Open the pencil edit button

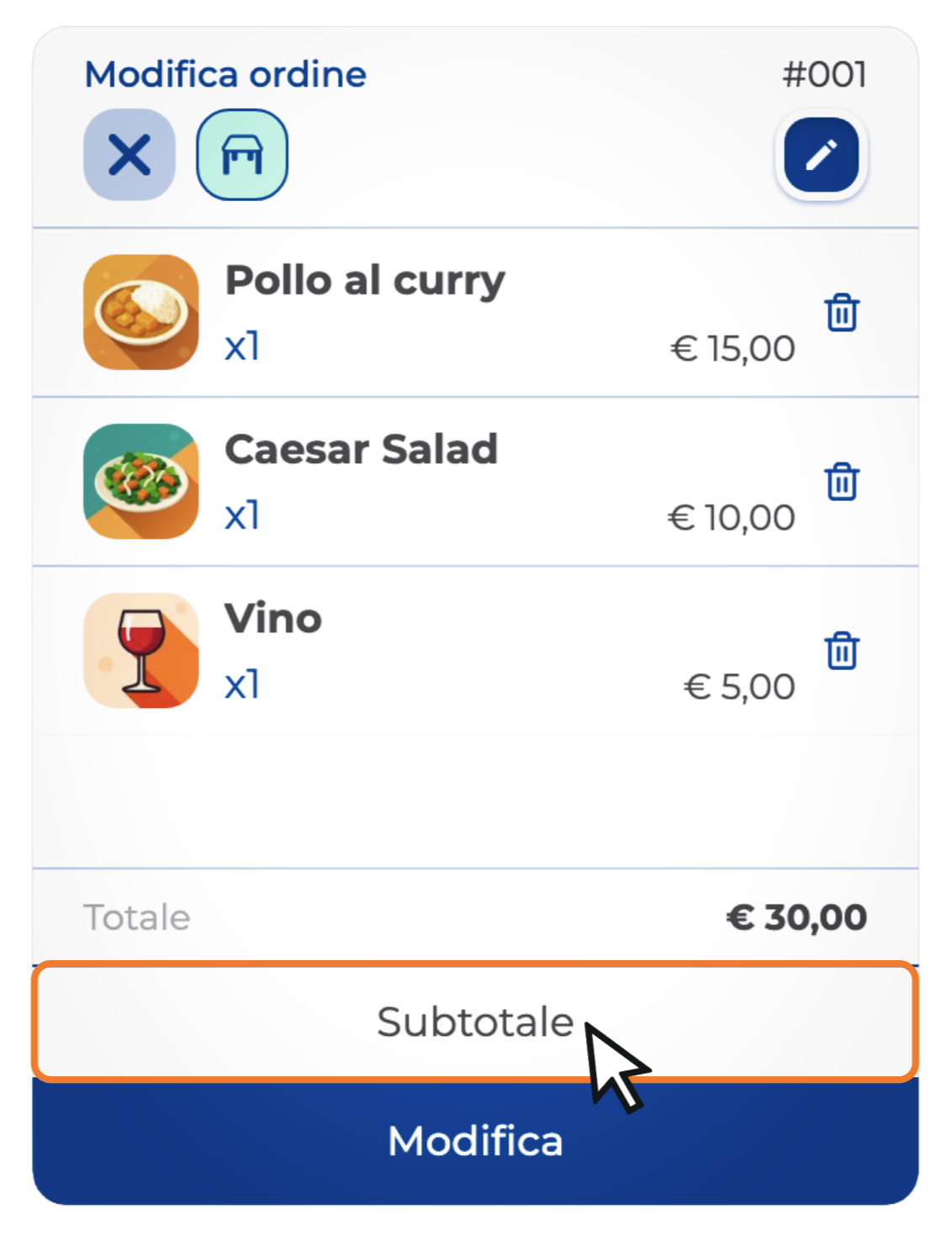[821, 155]
